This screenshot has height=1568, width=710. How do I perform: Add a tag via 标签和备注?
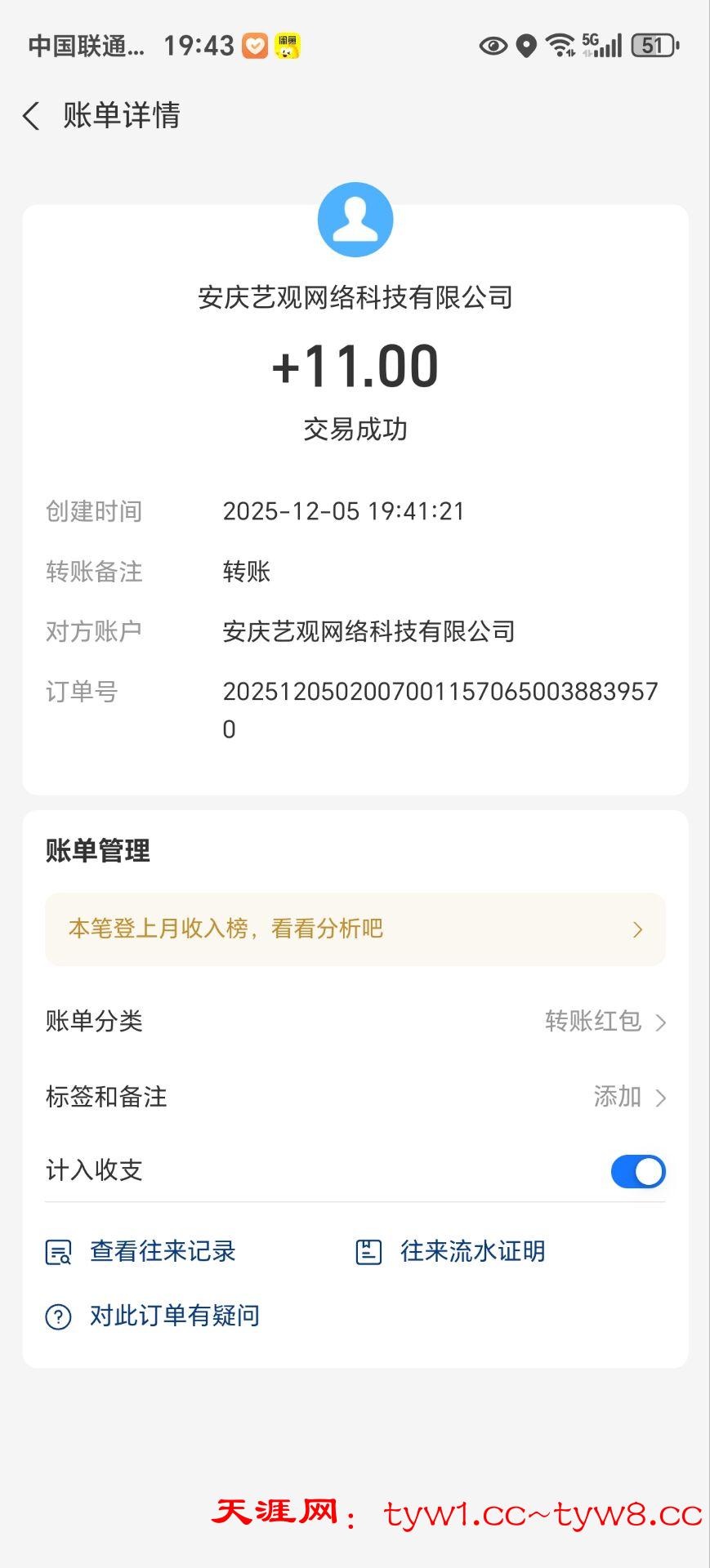click(x=628, y=1097)
